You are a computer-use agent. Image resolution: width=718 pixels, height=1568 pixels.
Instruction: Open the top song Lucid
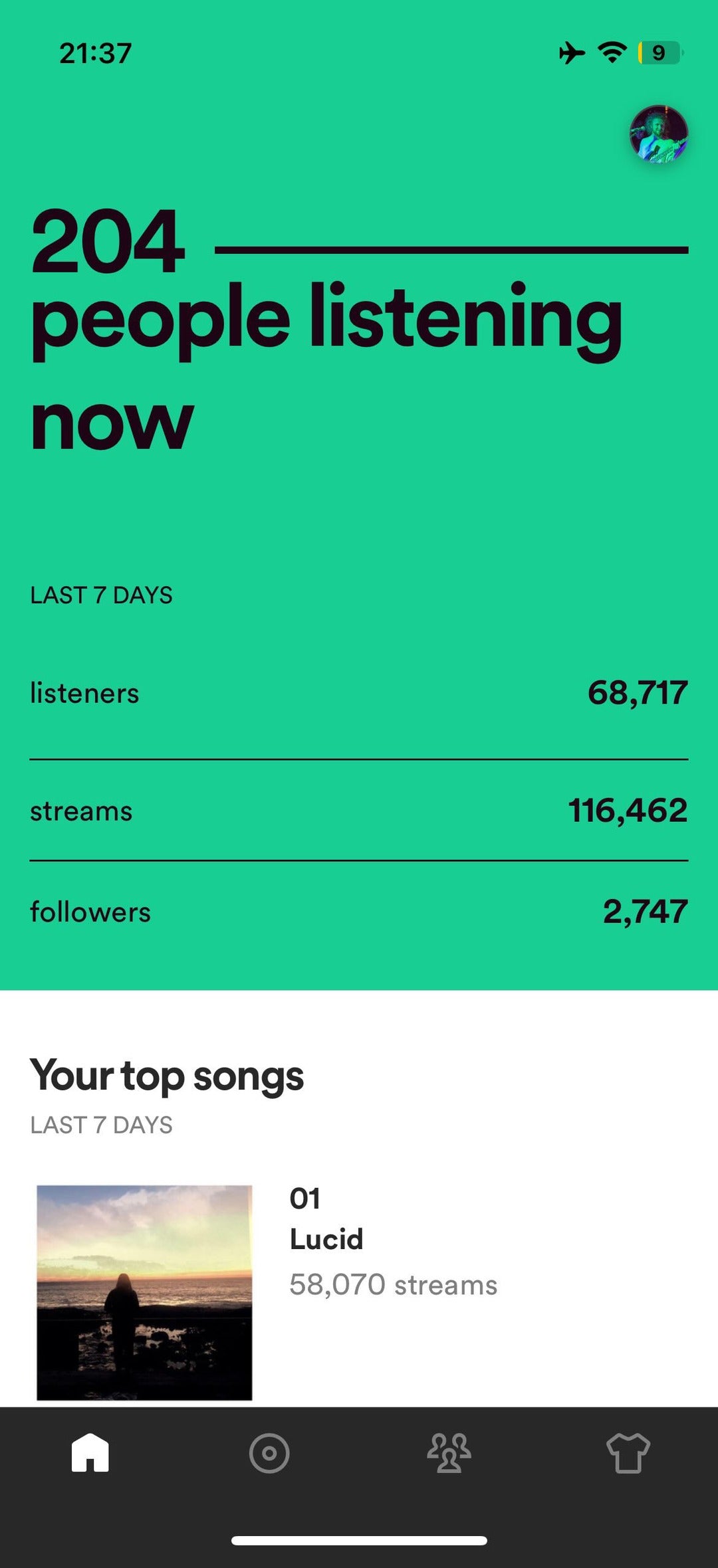(x=359, y=1292)
